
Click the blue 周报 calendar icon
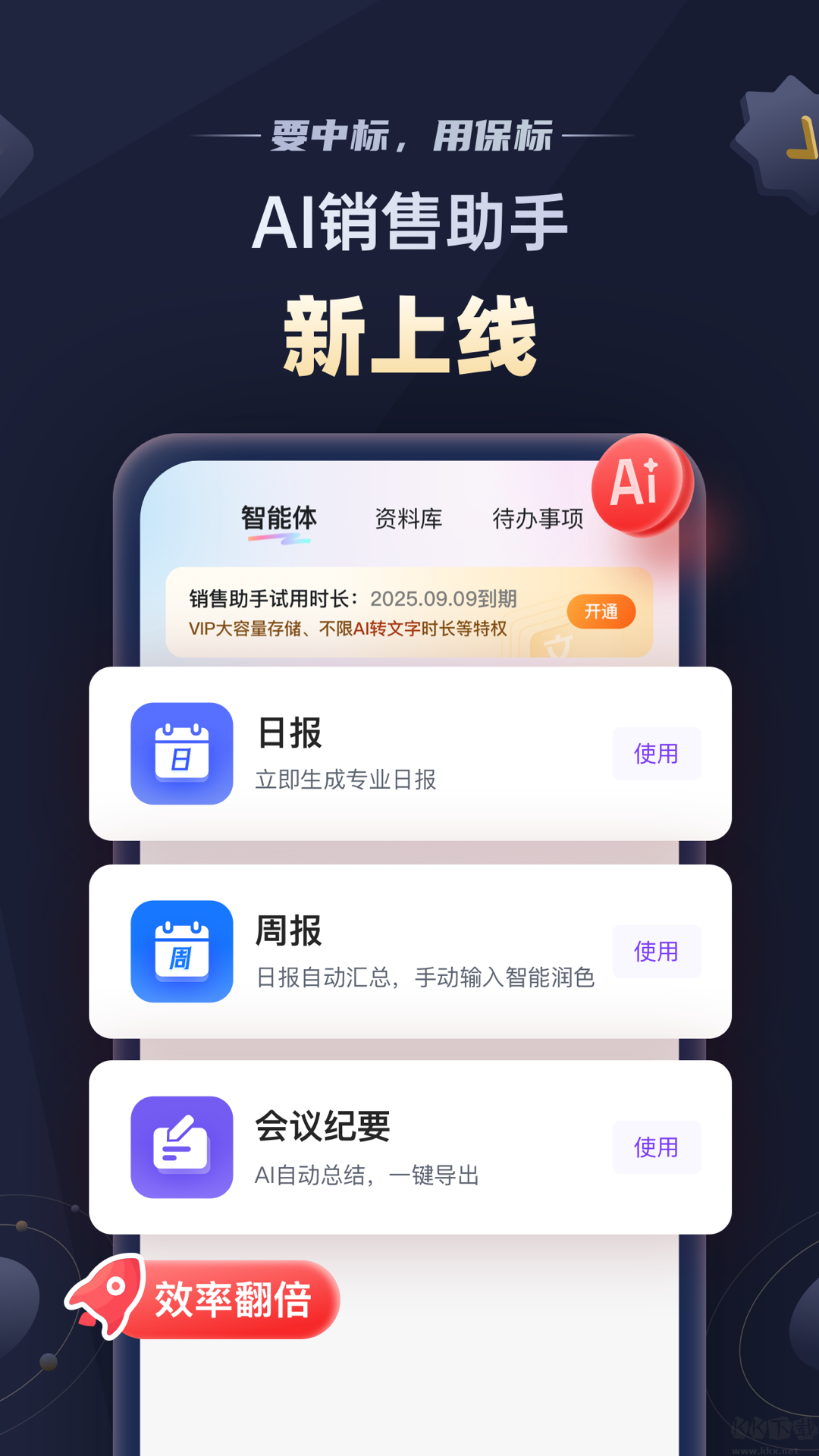(x=181, y=950)
